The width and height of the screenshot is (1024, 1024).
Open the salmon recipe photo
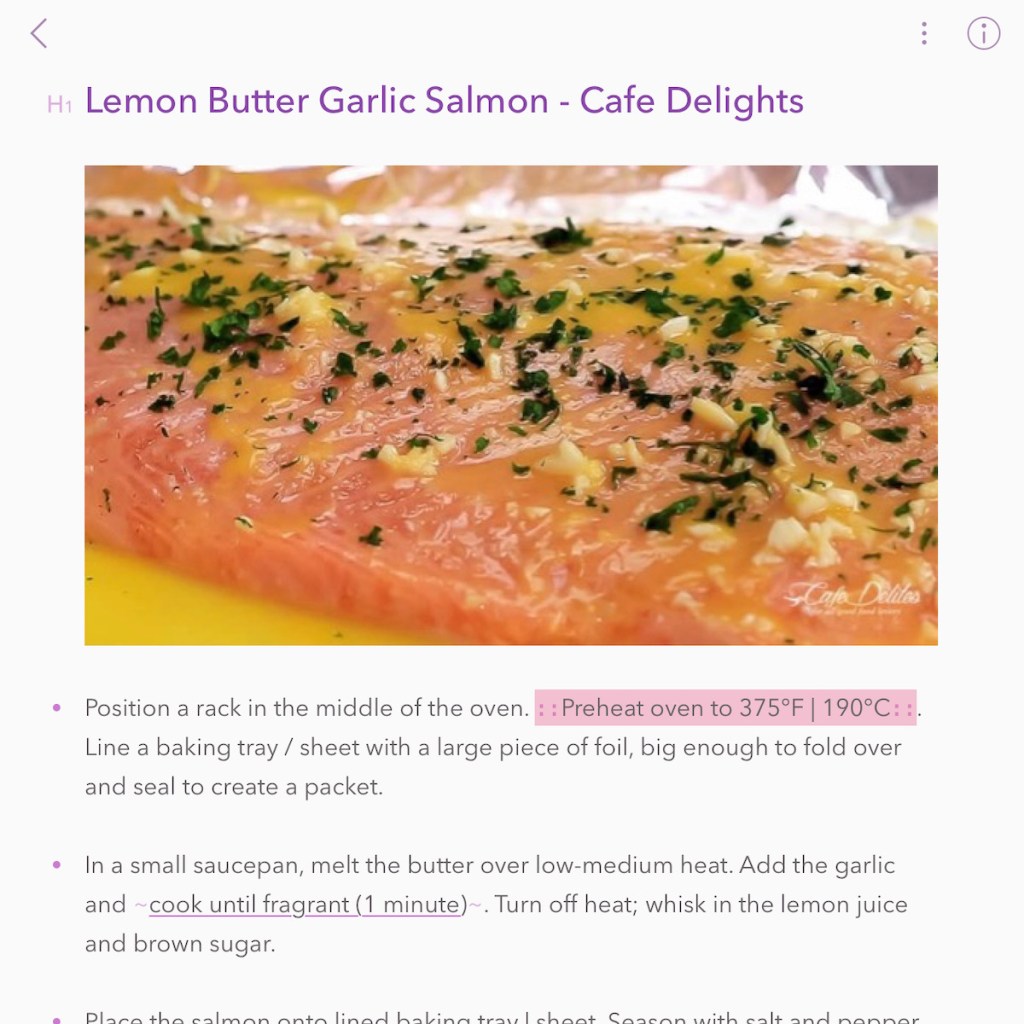[x=511, y=405]
